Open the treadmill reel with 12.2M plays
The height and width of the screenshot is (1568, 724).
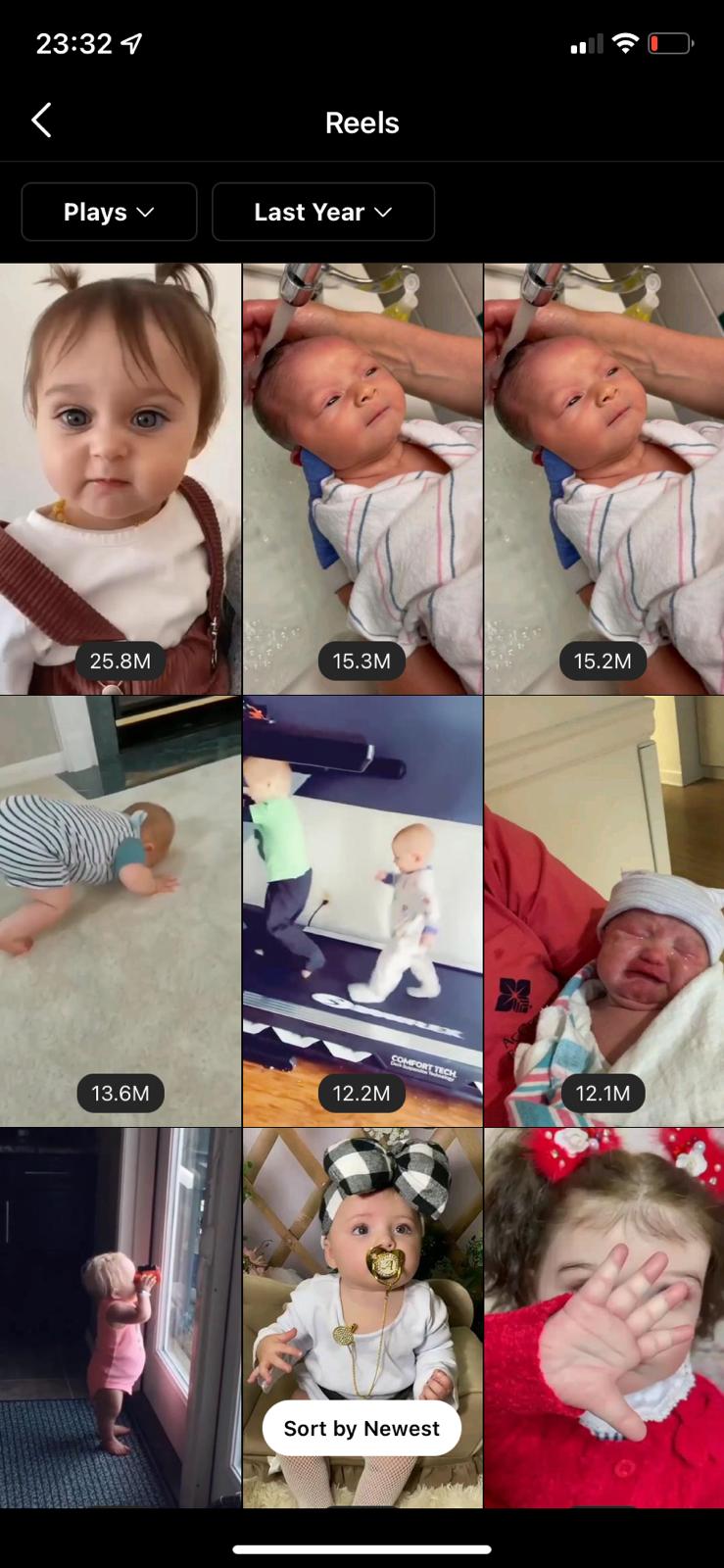[362, 911]
